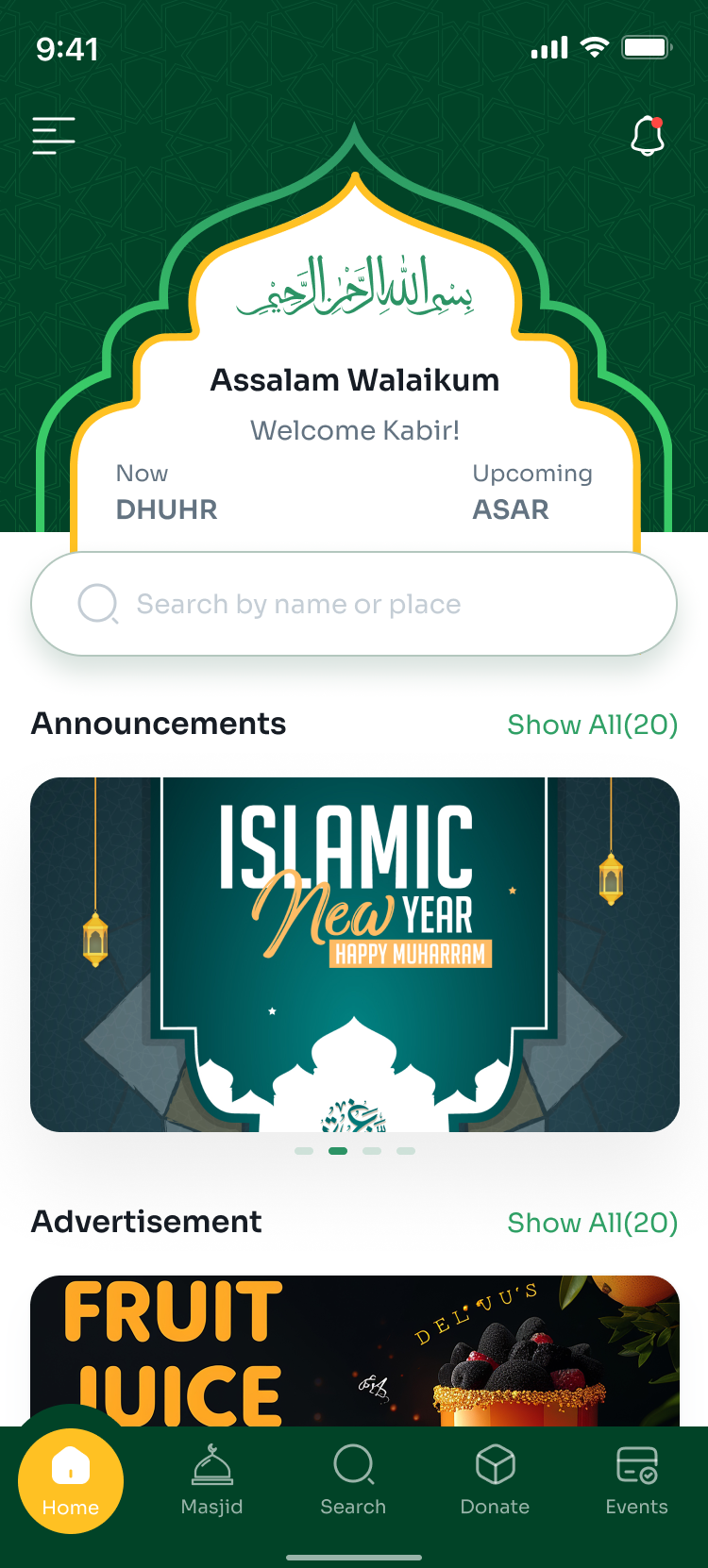Open the hamburger drawer menu
The image size is (708, 1568).
click(x=54, y=136)
